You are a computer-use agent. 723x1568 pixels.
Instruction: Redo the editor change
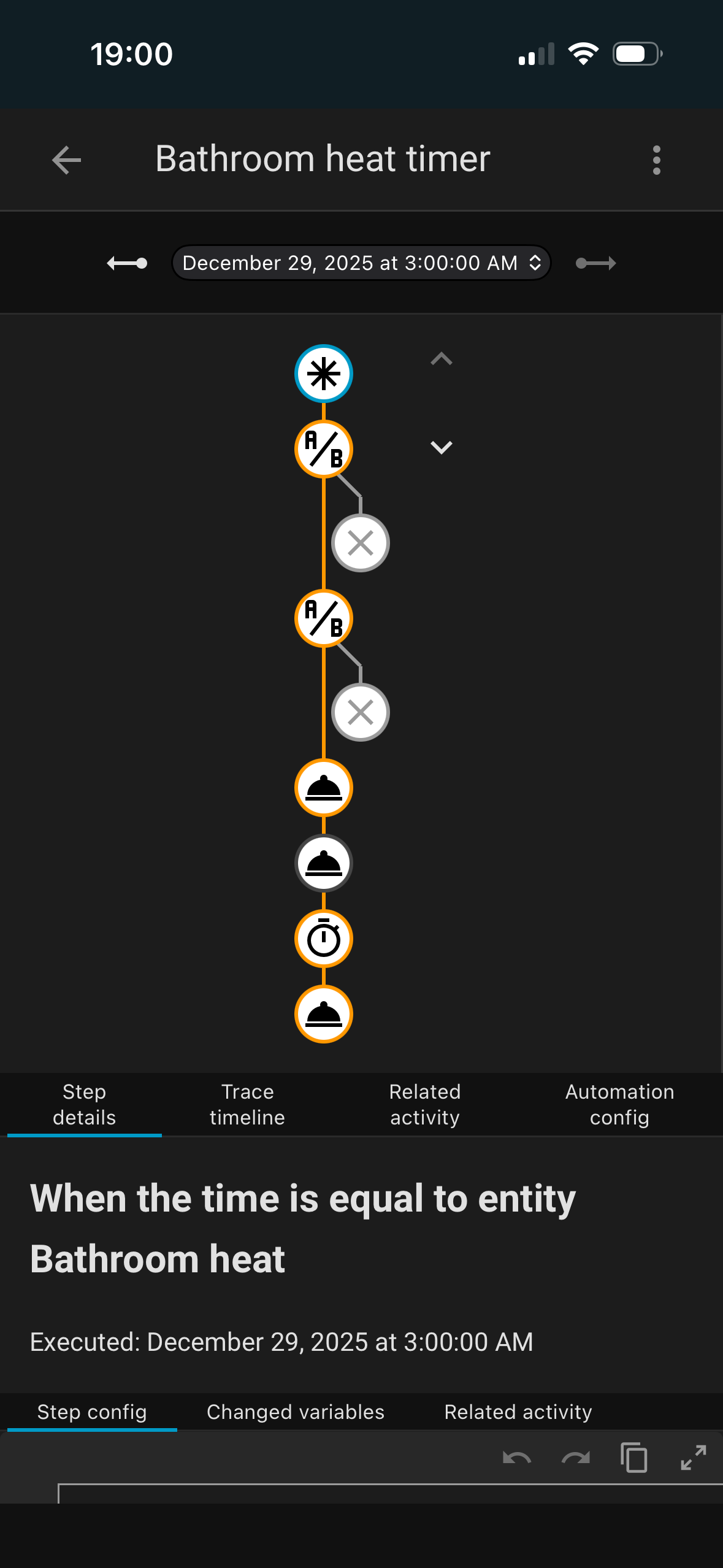[x=575, y=1458]
